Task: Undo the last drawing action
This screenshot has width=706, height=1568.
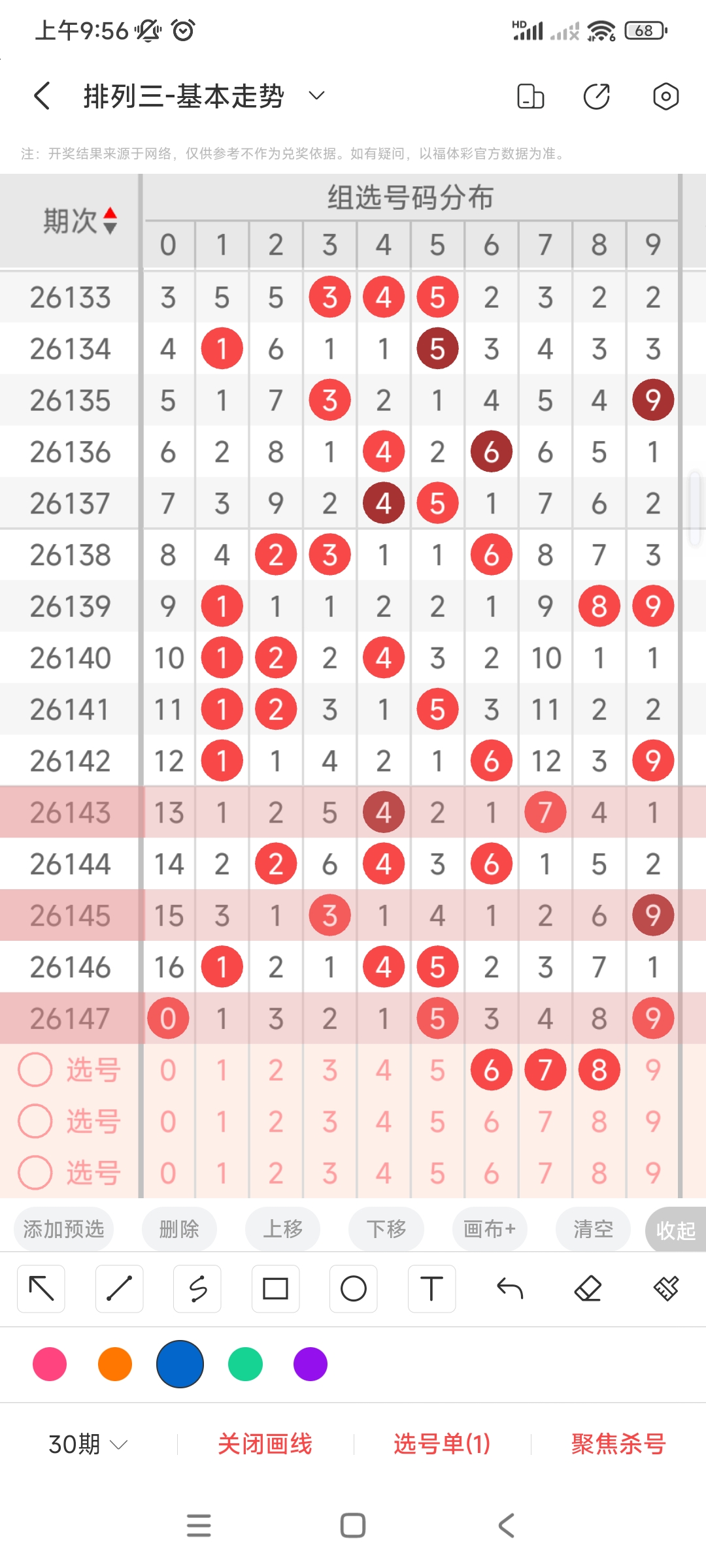Action: (510, 1289)
